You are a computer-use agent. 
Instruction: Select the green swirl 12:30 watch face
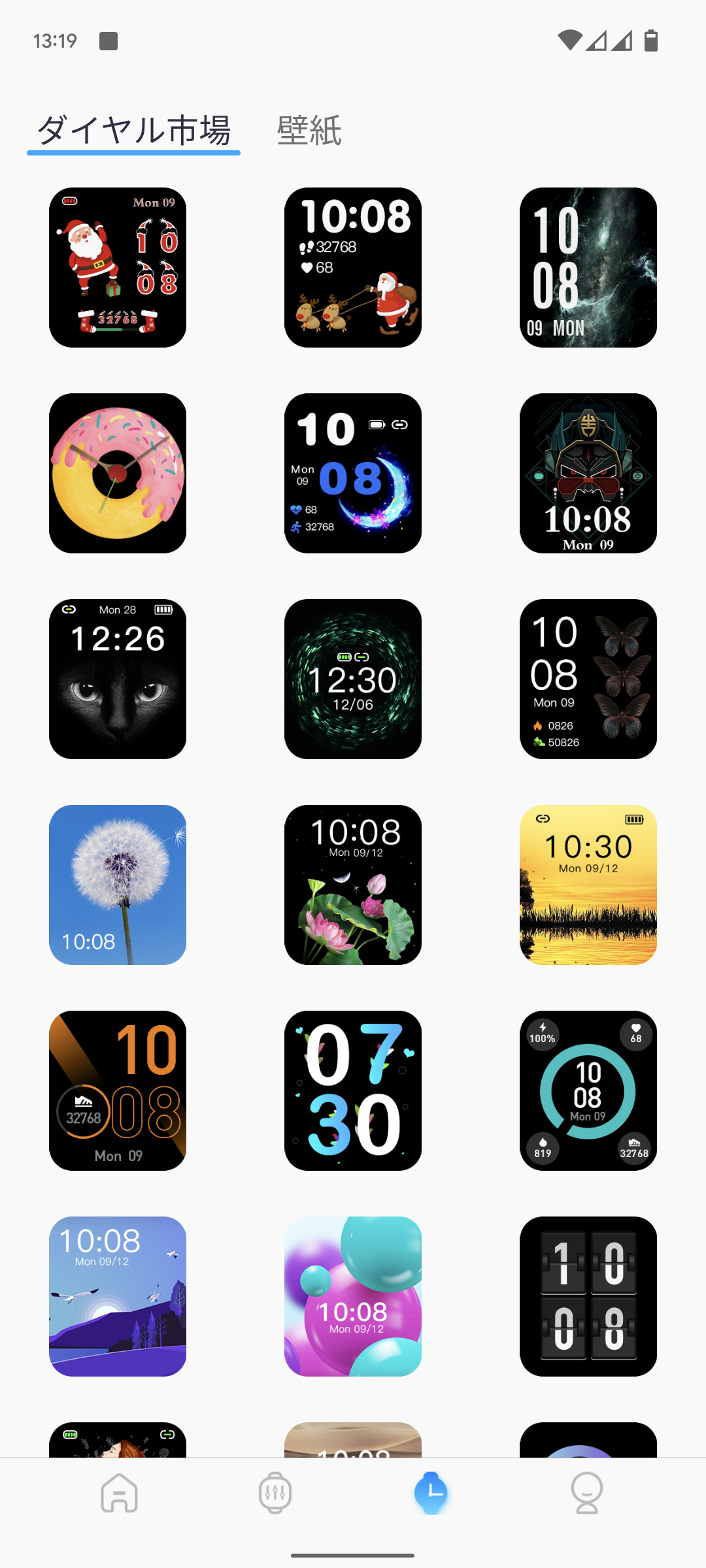point(353,679)
